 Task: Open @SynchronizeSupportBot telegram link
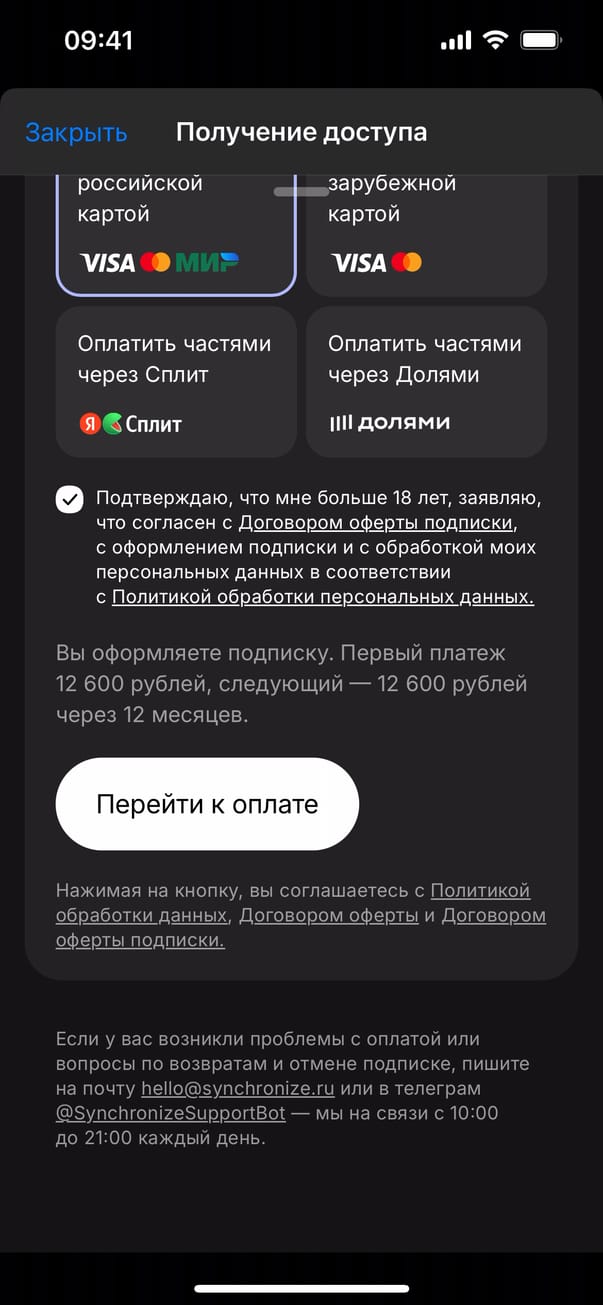point(170,1113)
